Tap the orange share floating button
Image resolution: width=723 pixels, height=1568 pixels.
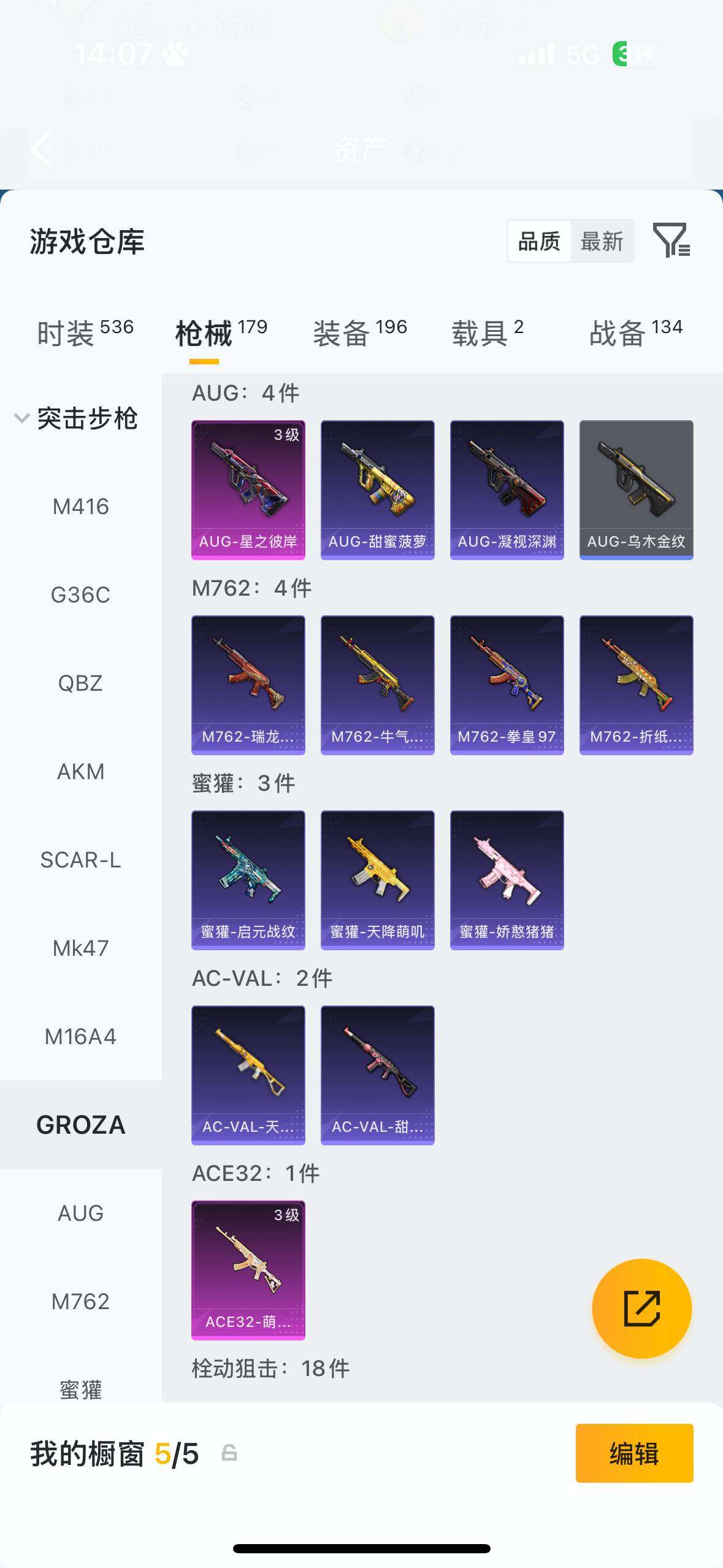(641, 1309)
